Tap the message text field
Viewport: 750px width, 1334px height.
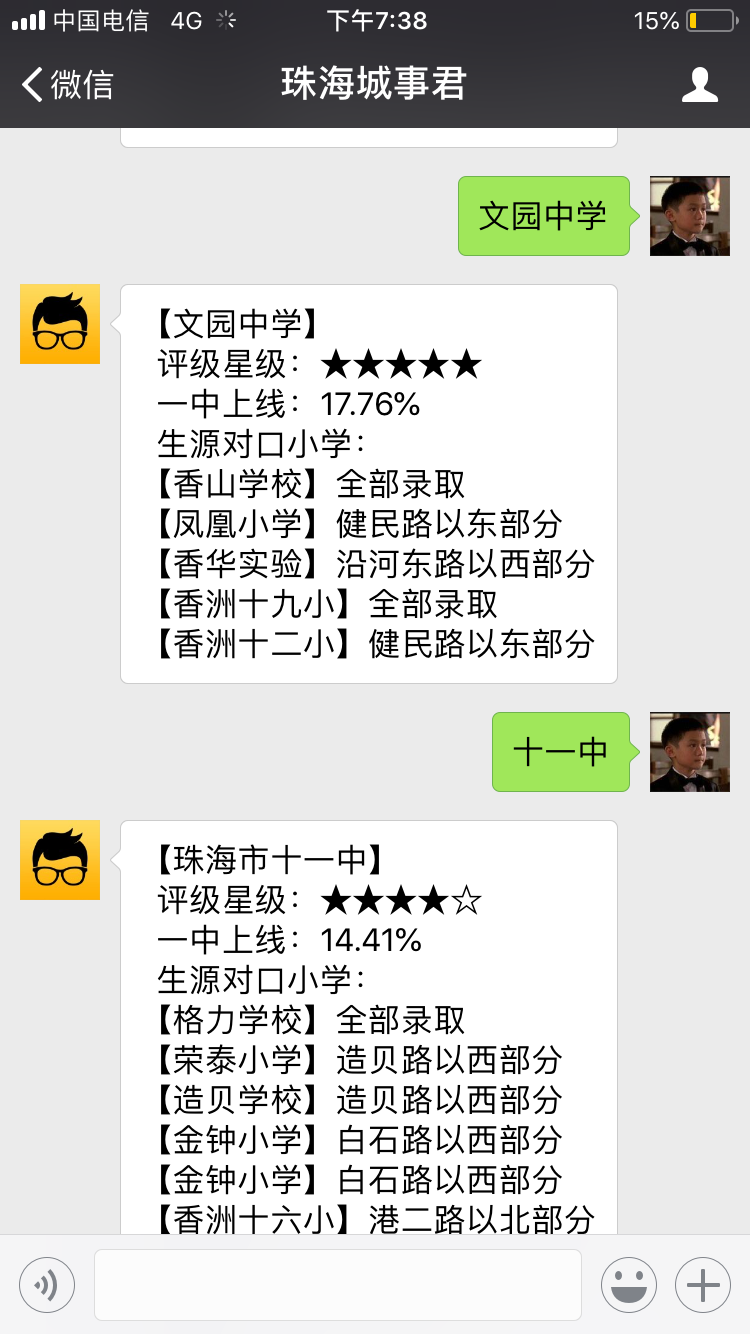tap(337, 1284)
